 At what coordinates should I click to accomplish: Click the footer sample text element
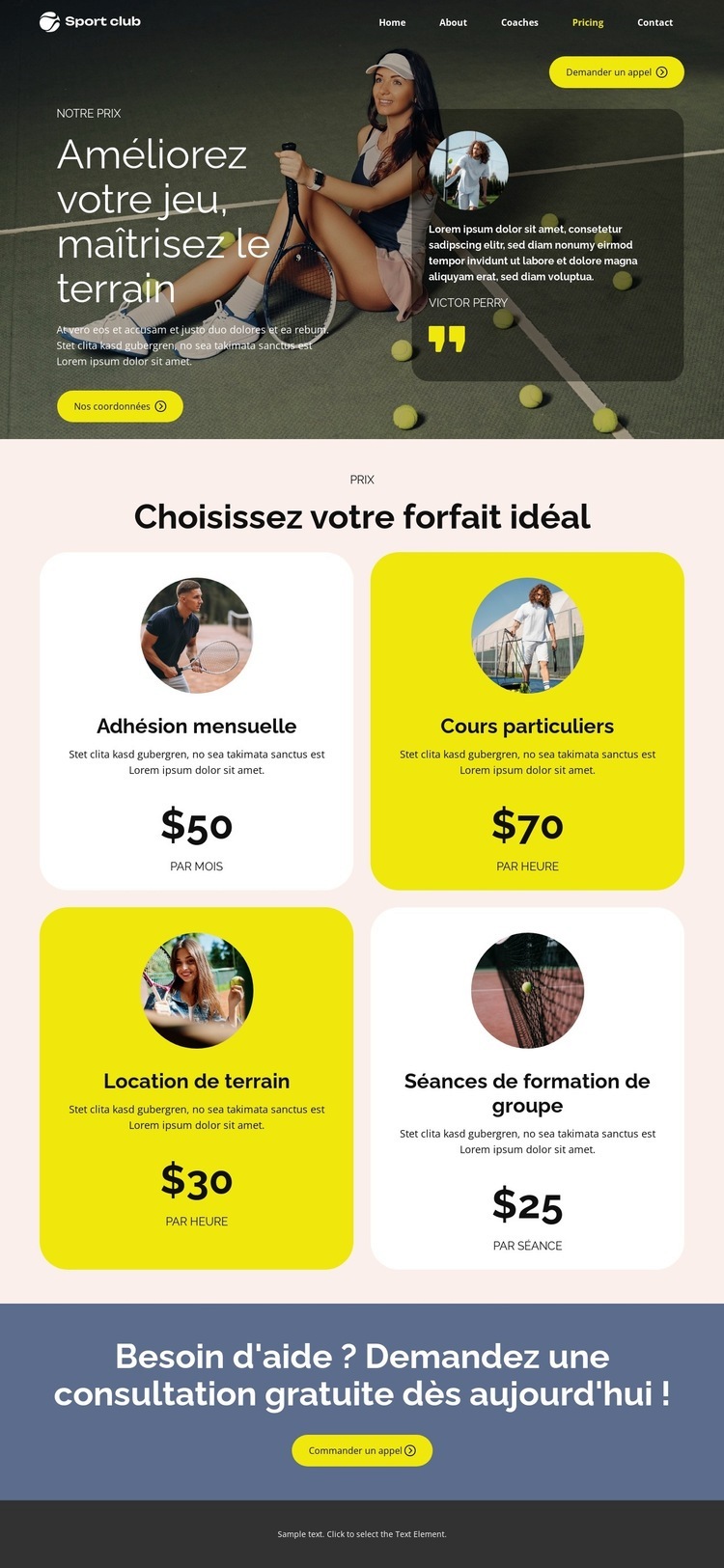coord(362,1533)
